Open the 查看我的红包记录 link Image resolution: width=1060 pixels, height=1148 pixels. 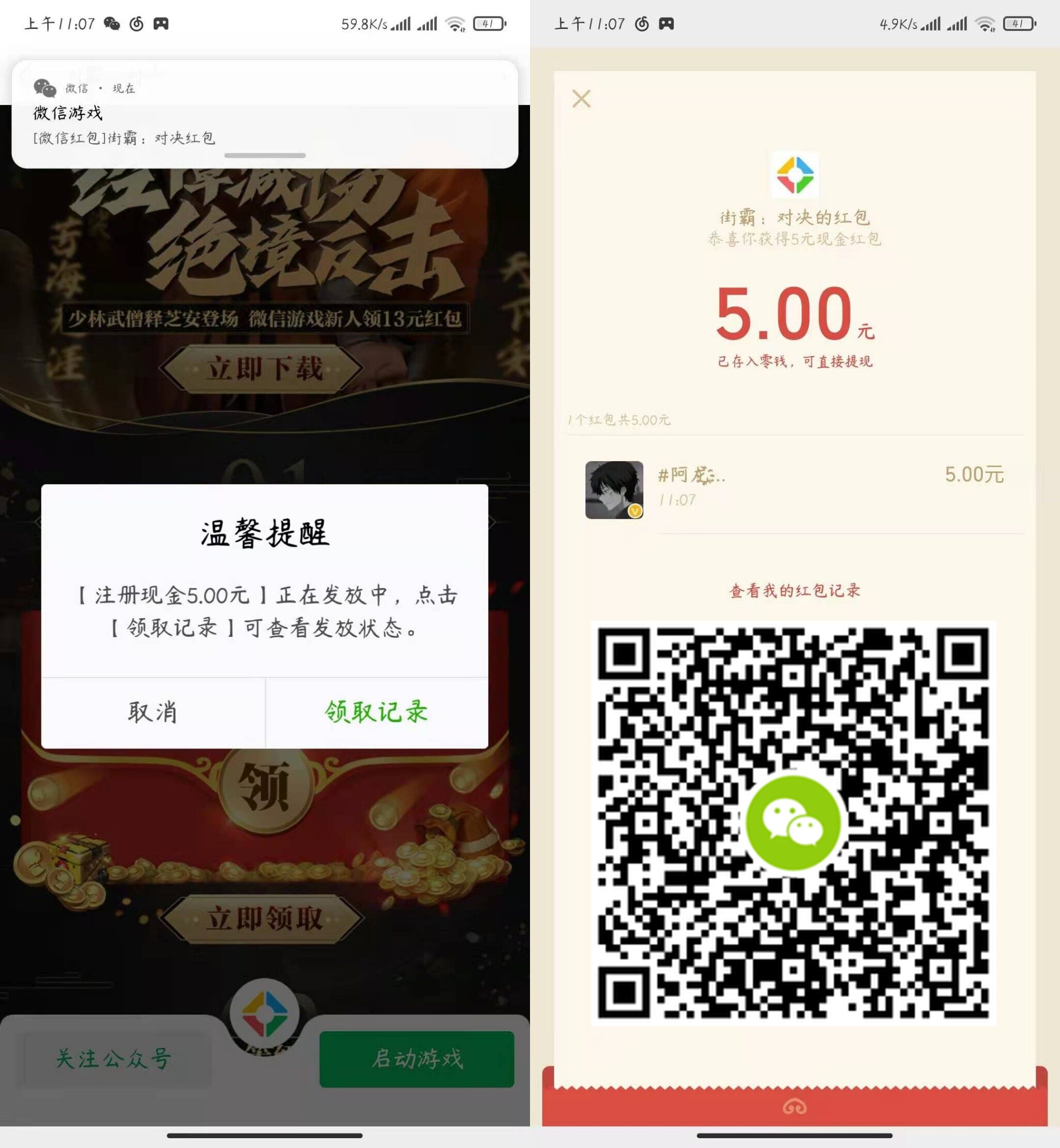(794, 591)
